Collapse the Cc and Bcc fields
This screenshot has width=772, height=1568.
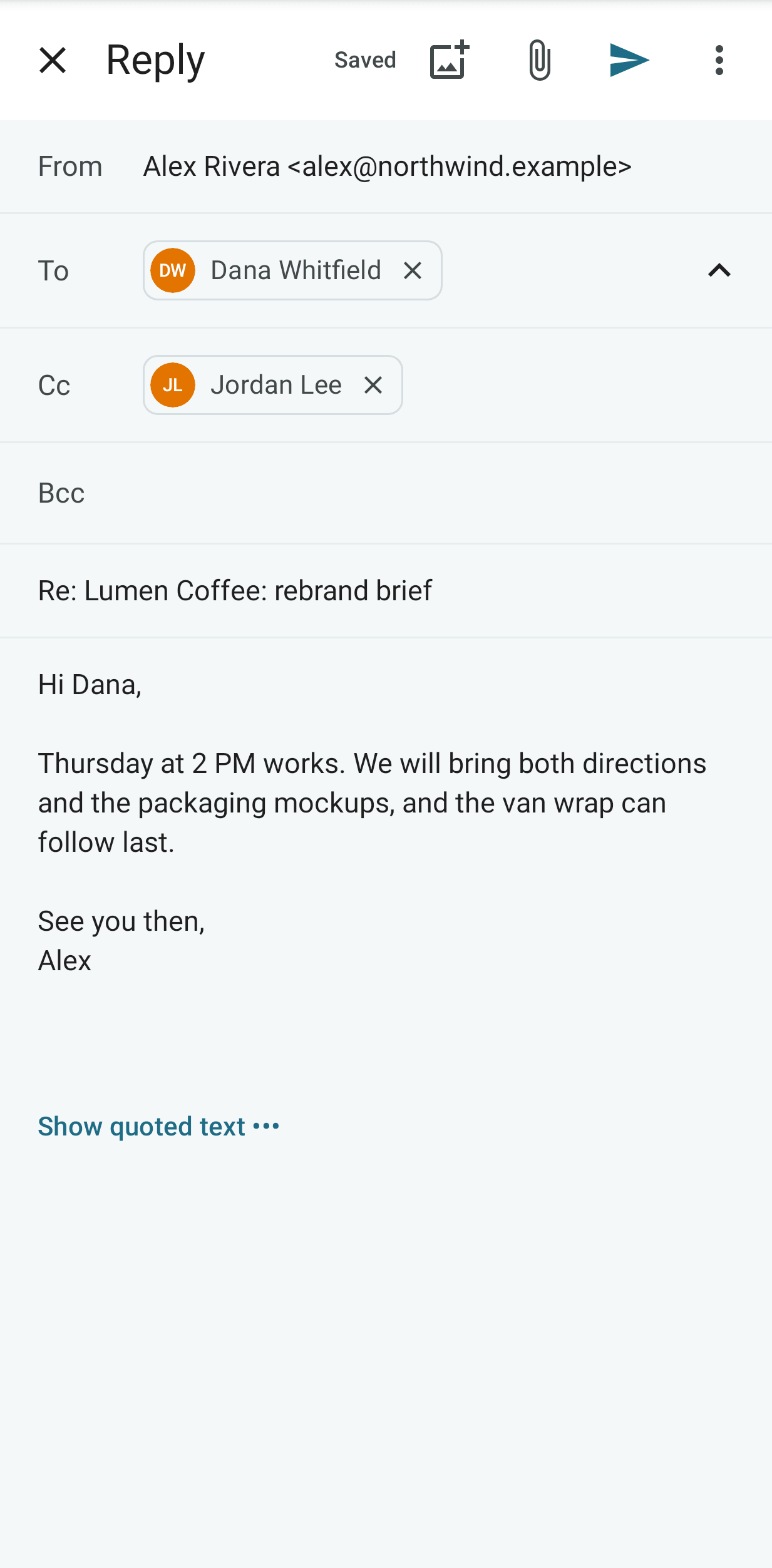click(719, 270)
